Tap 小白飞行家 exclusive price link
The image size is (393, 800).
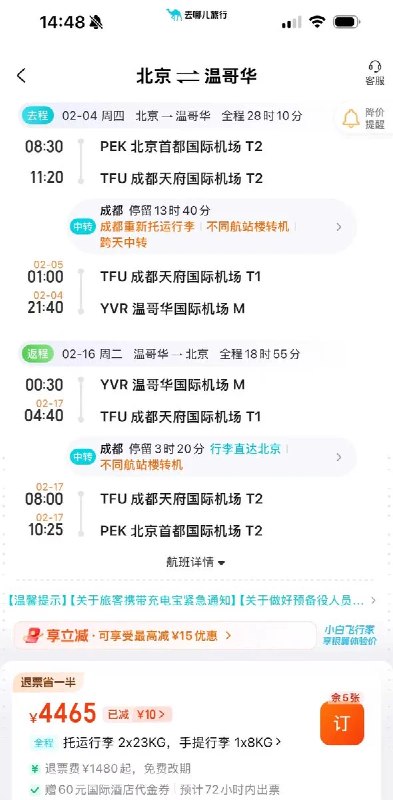[x=350, y=635]
